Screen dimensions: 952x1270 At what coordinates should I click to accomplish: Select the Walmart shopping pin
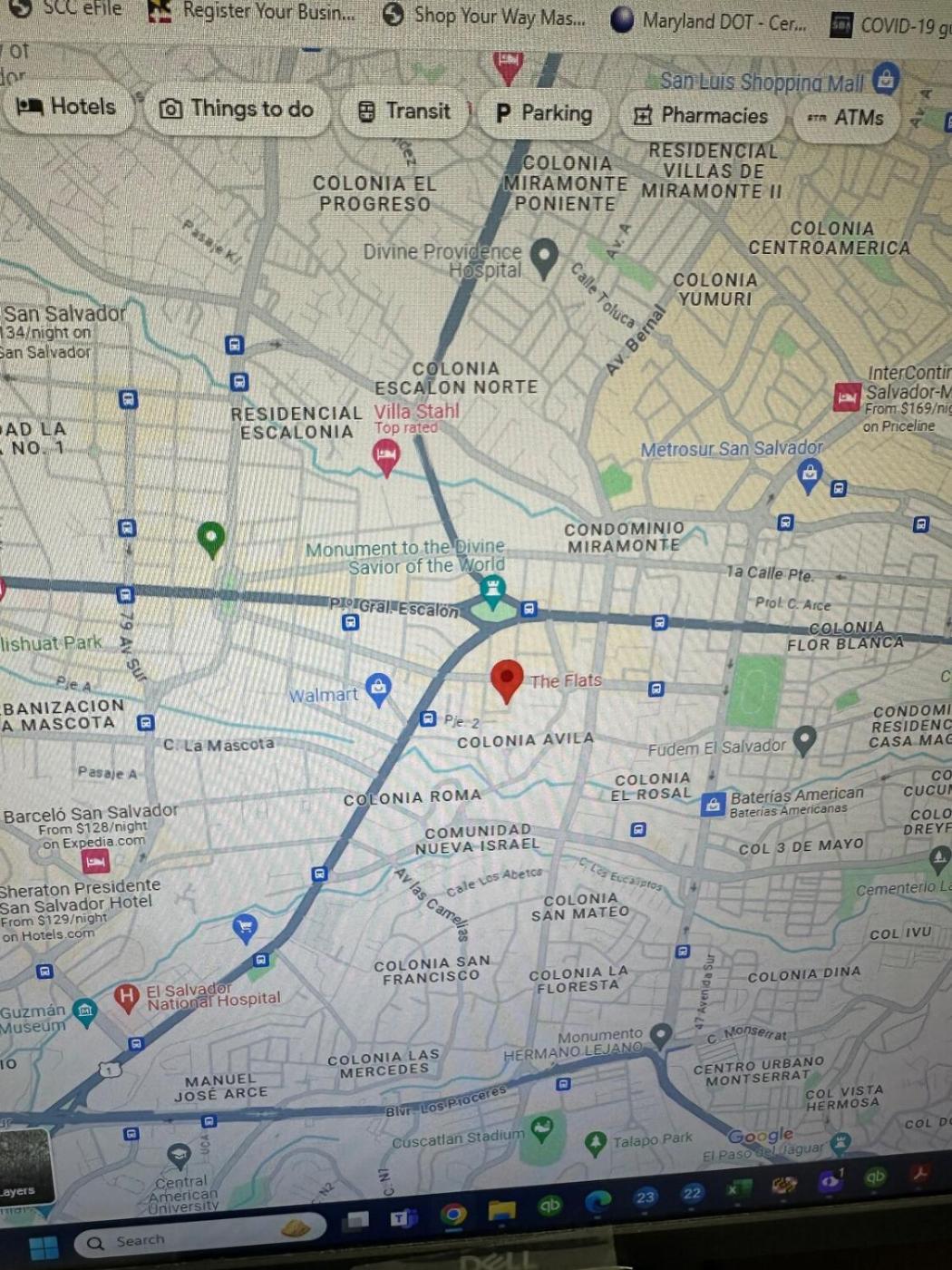click(378, 687)
